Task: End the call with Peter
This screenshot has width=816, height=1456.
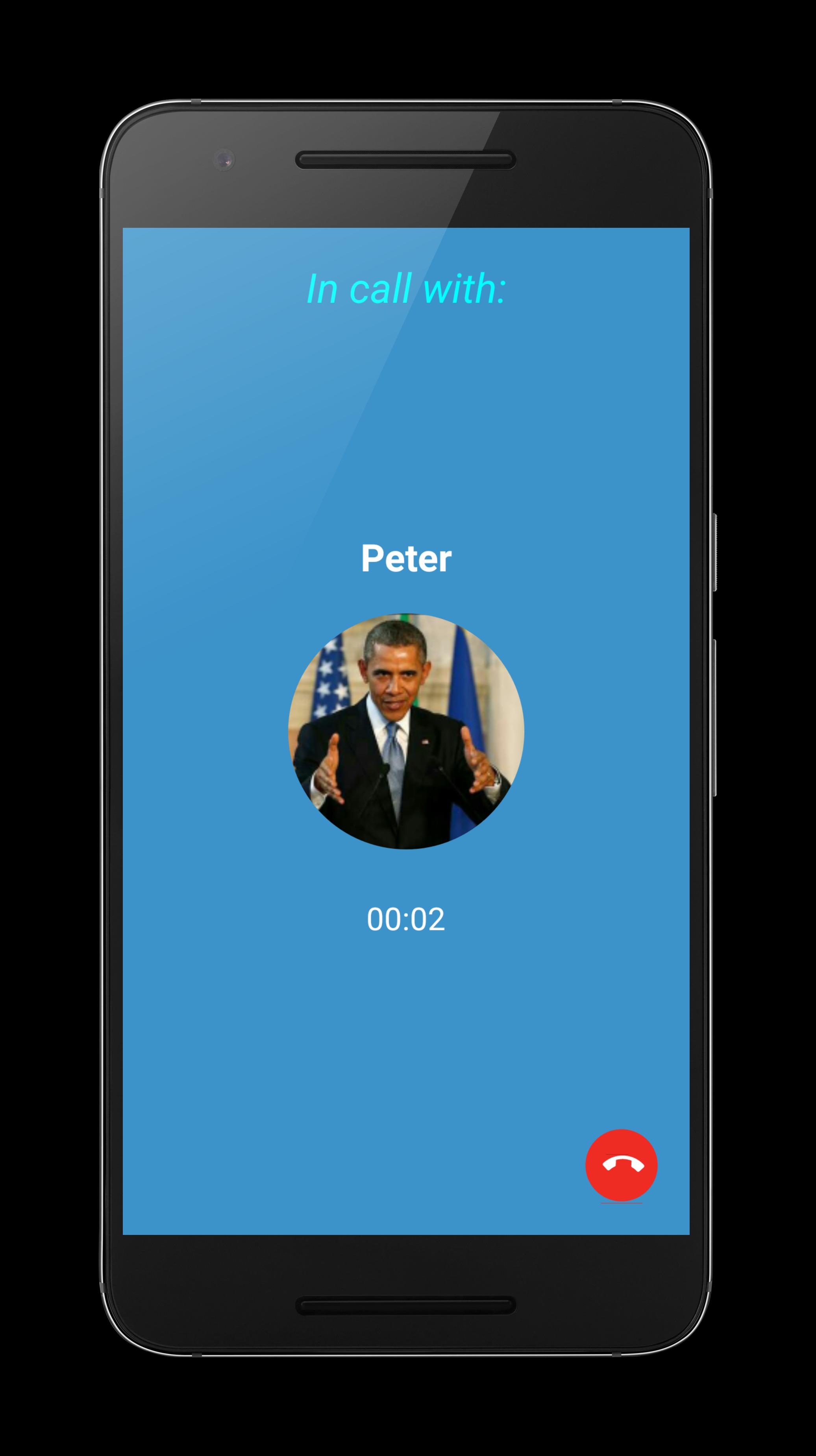Action: pos(621,1165)
